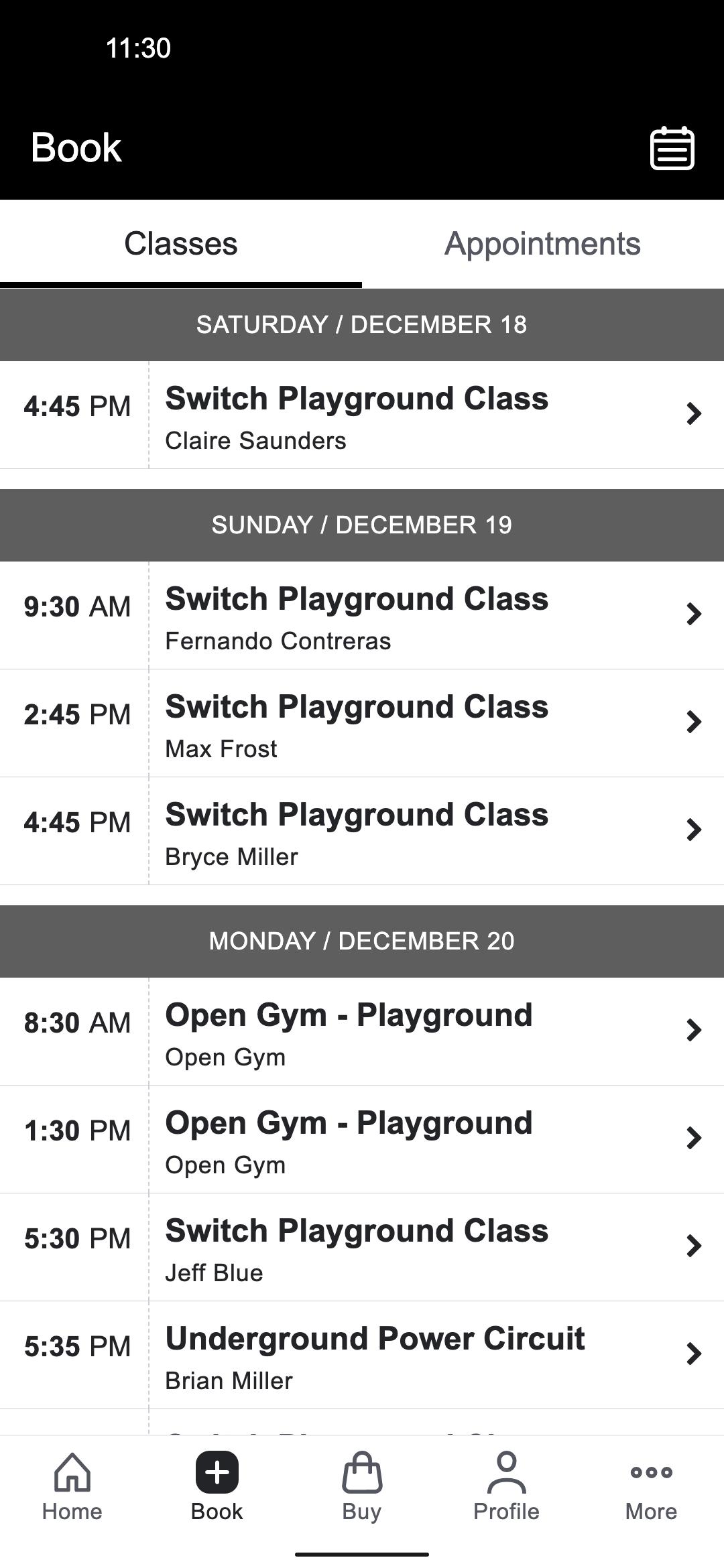The image size is (724, 1568).
Task: View Max Frost's 2:45 PM class
Action: coord(362,724)
